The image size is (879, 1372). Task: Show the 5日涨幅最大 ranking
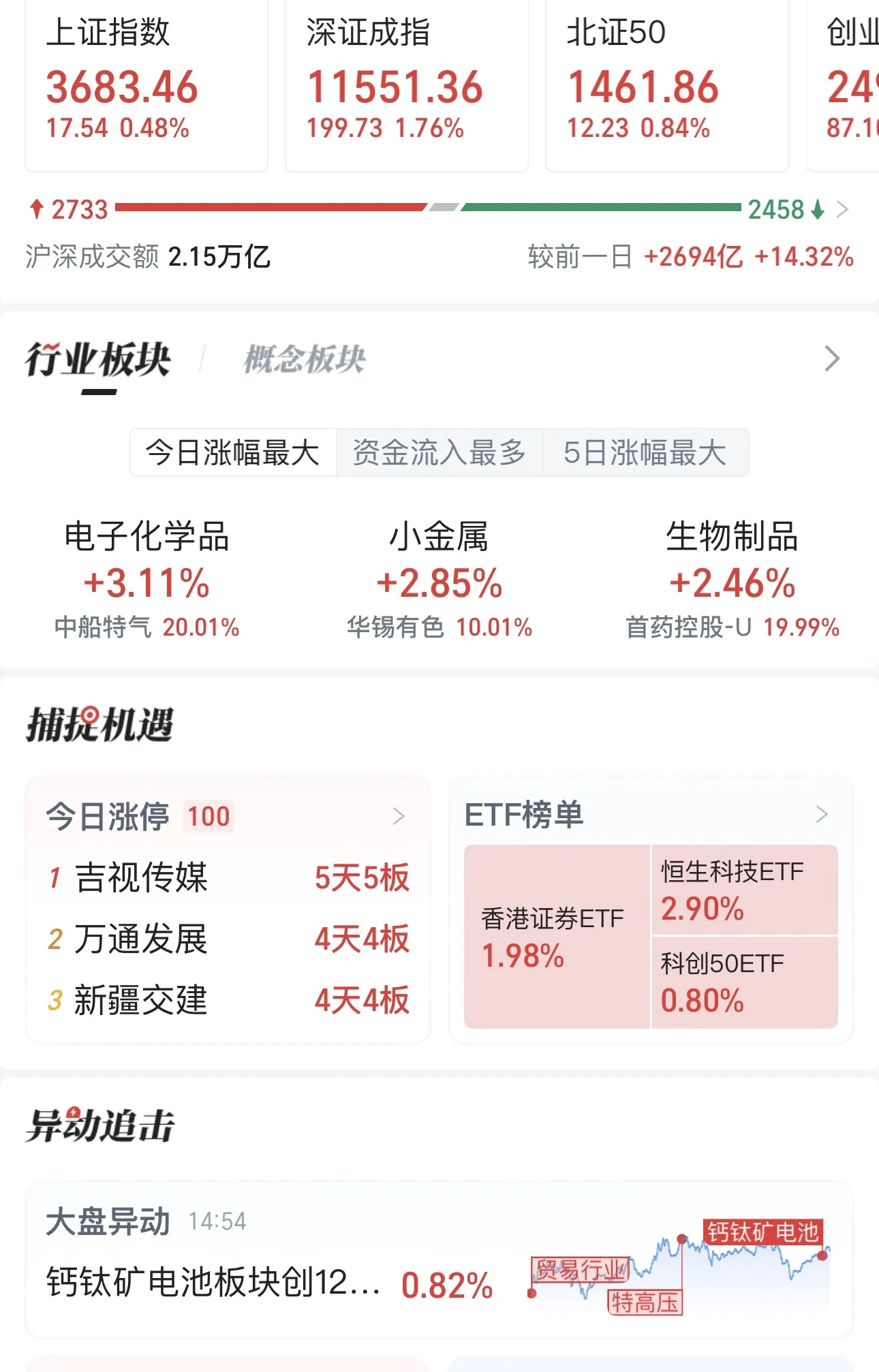click(x=645, y=452)
